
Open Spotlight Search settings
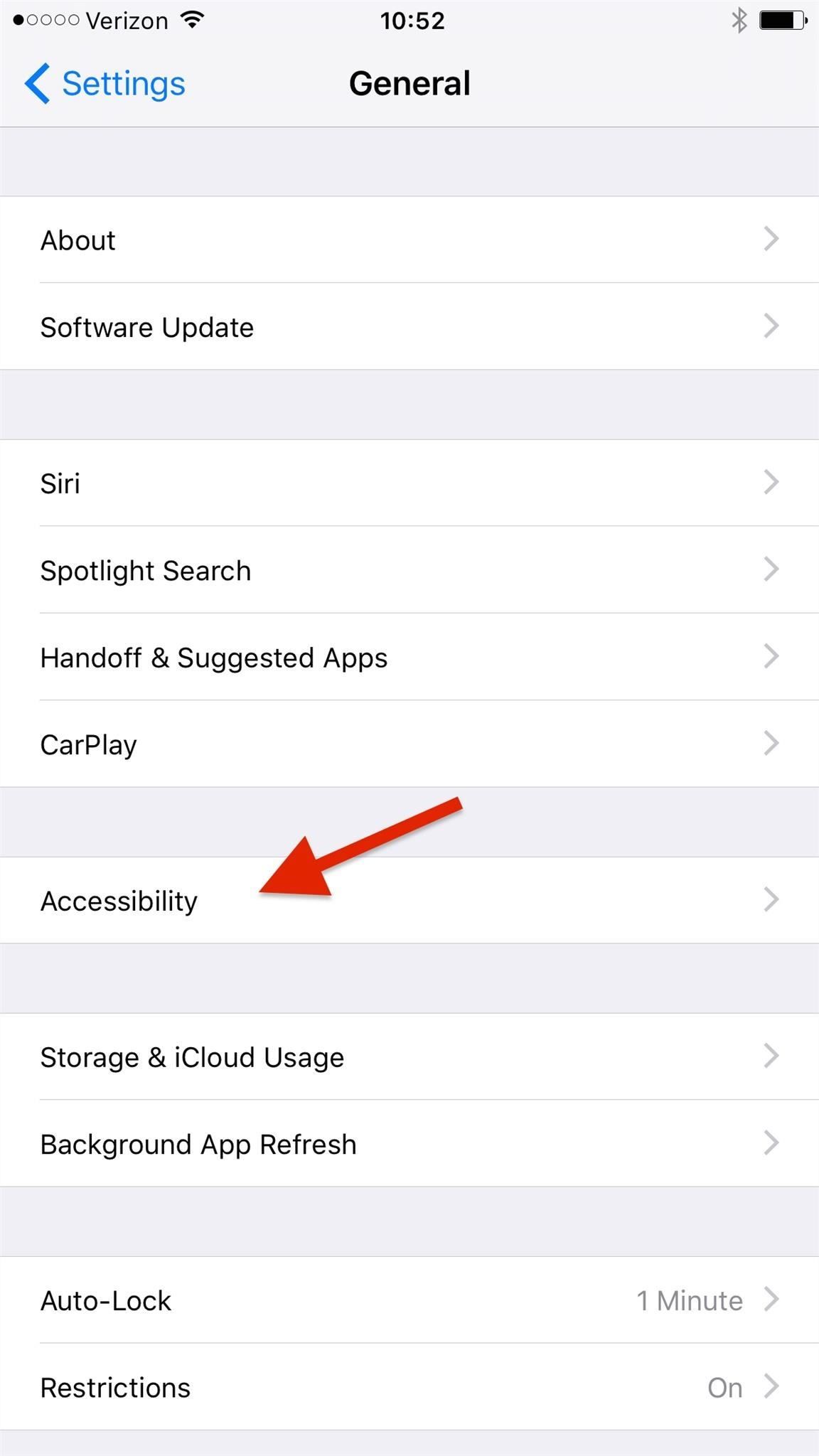pyautogui.click(x=409, y=570)
